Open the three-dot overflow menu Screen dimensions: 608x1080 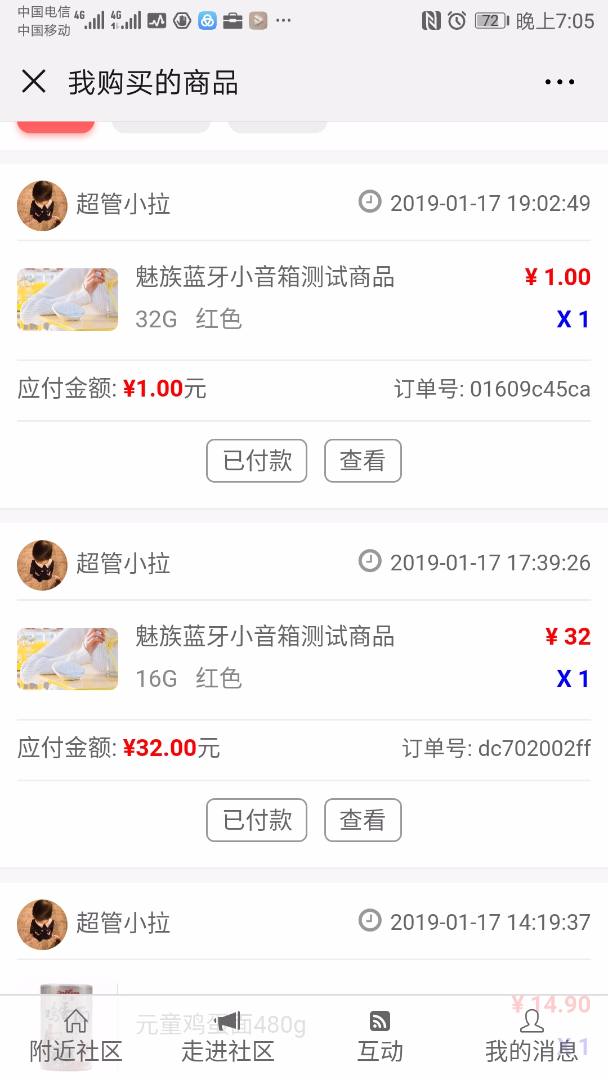[x=559, y=82]
